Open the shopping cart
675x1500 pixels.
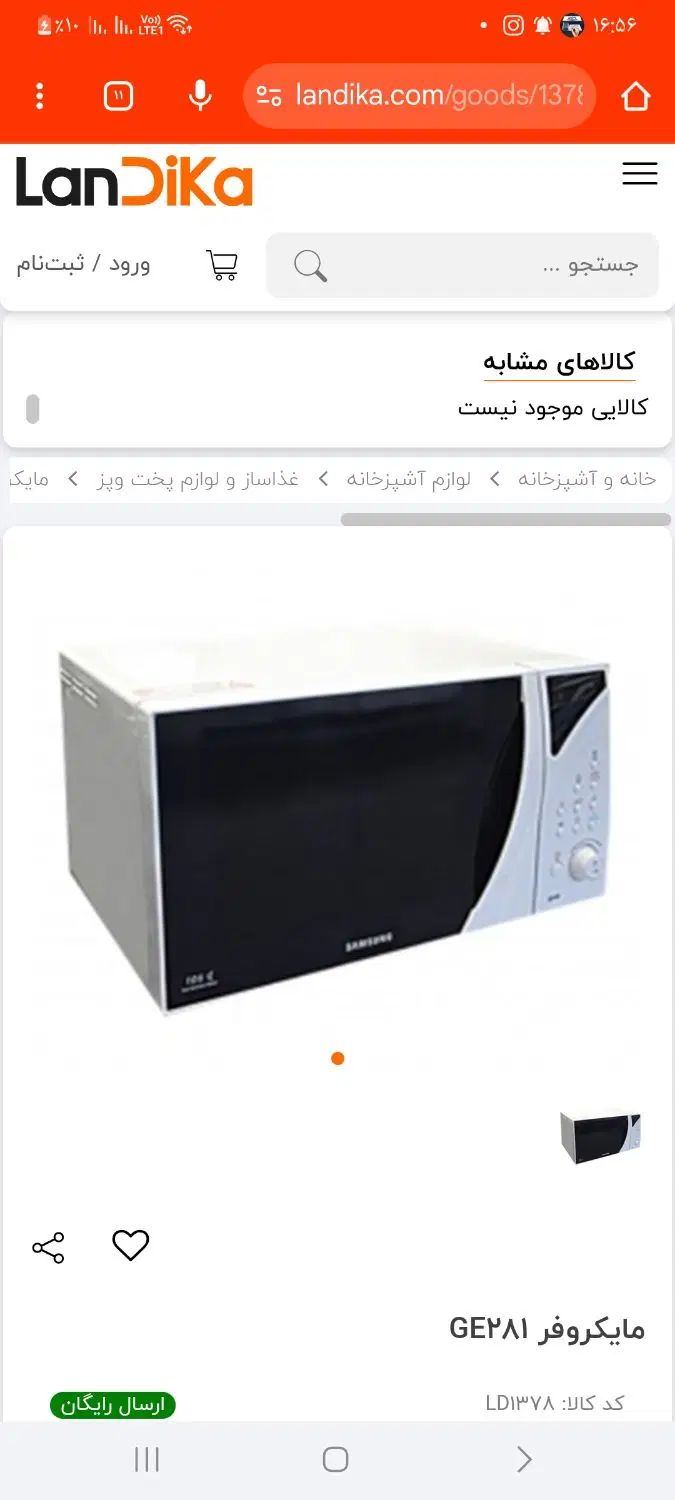(x=222, y=265)
